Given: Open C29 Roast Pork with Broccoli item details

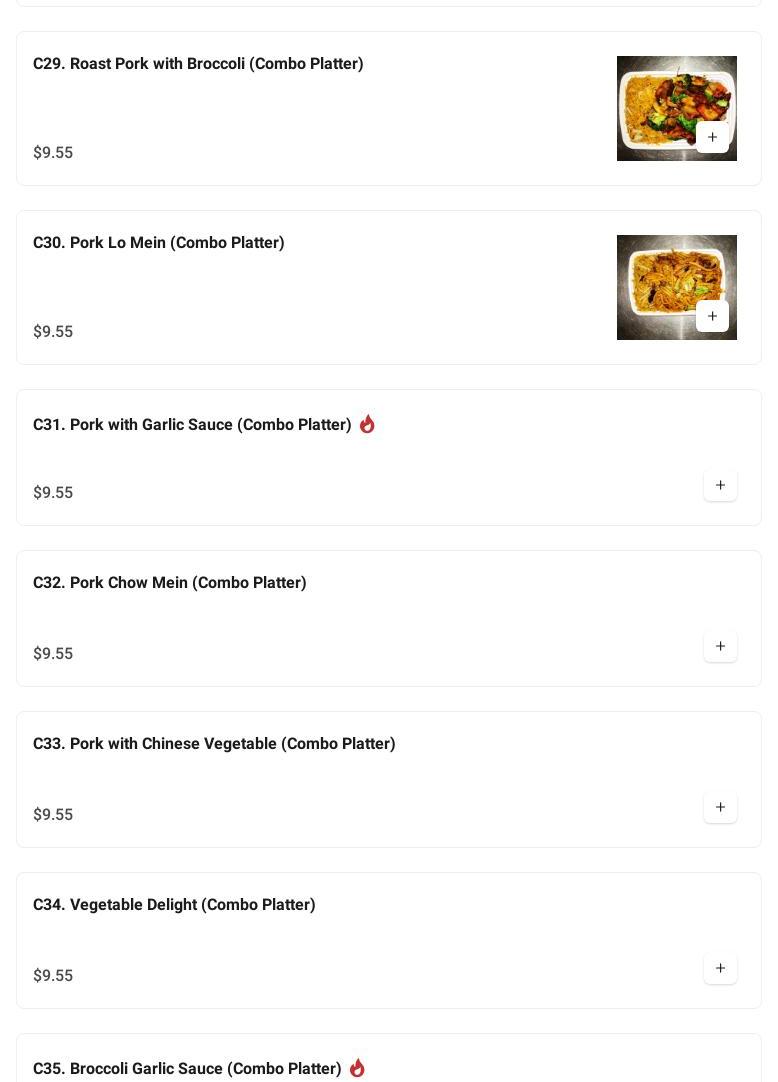Looking at the screenshot, I should (x=198, y=64).
